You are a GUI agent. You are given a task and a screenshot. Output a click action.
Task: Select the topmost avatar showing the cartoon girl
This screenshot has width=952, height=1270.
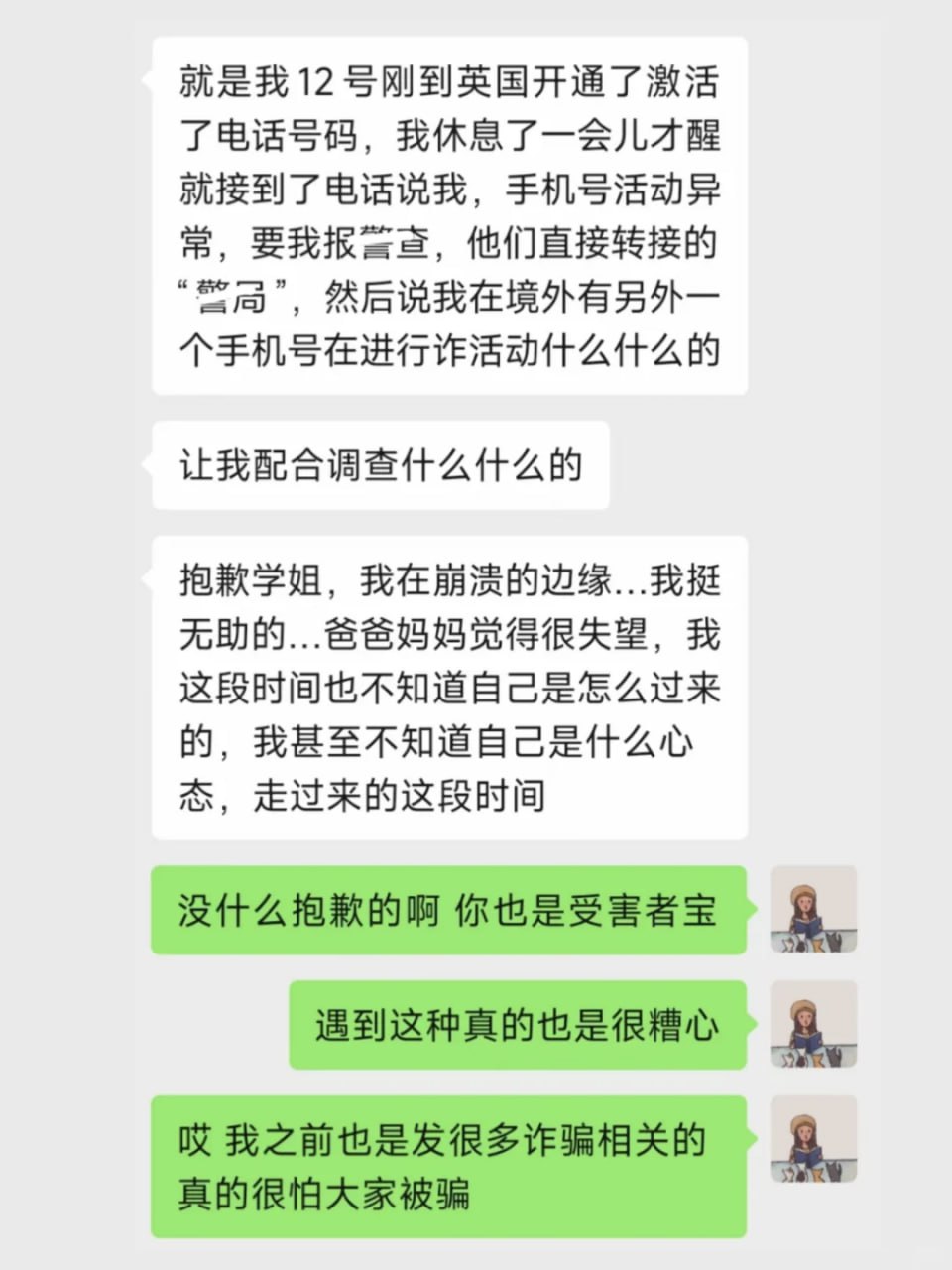812,908
